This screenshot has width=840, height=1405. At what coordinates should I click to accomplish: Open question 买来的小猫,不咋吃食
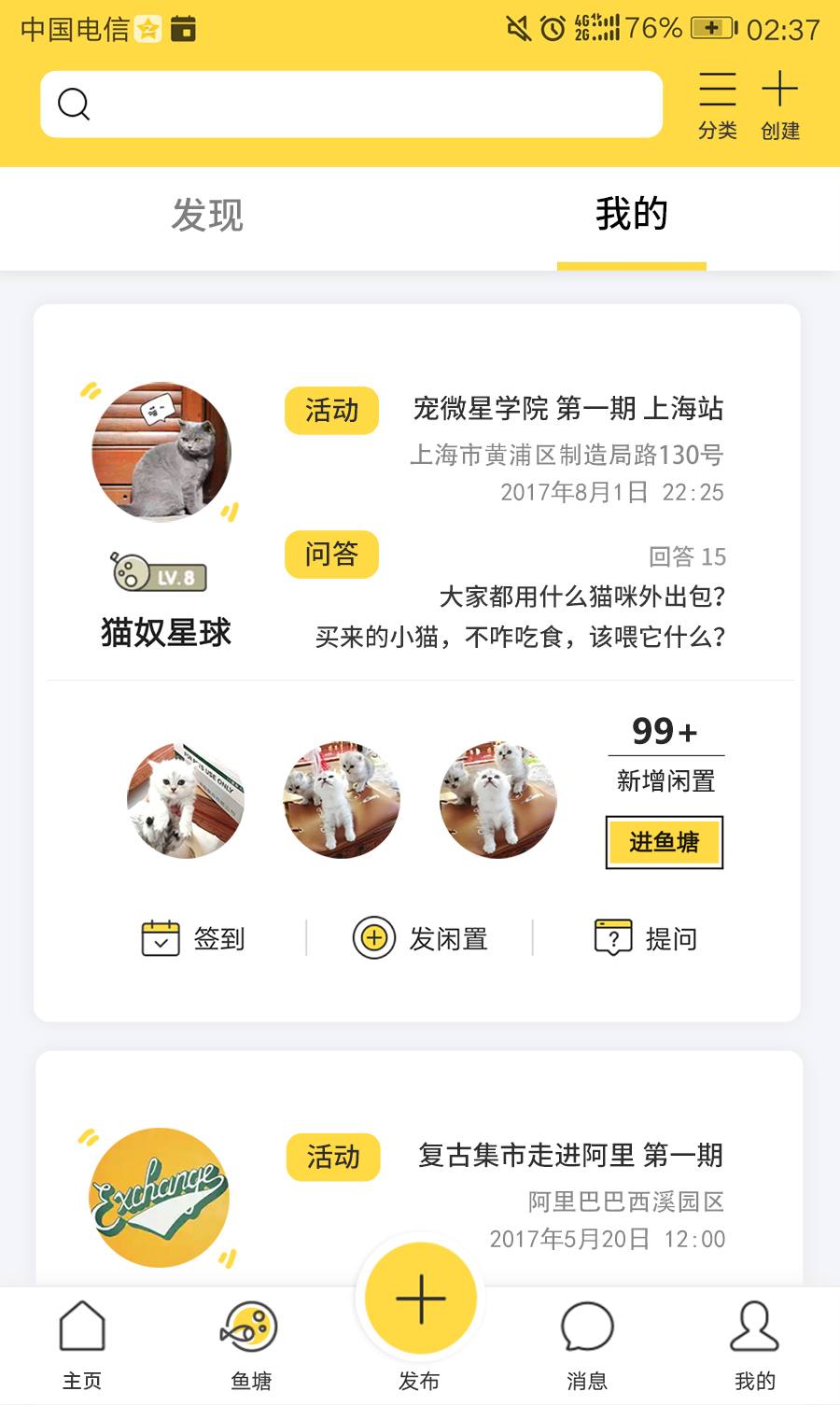click(x=520, y=637)
